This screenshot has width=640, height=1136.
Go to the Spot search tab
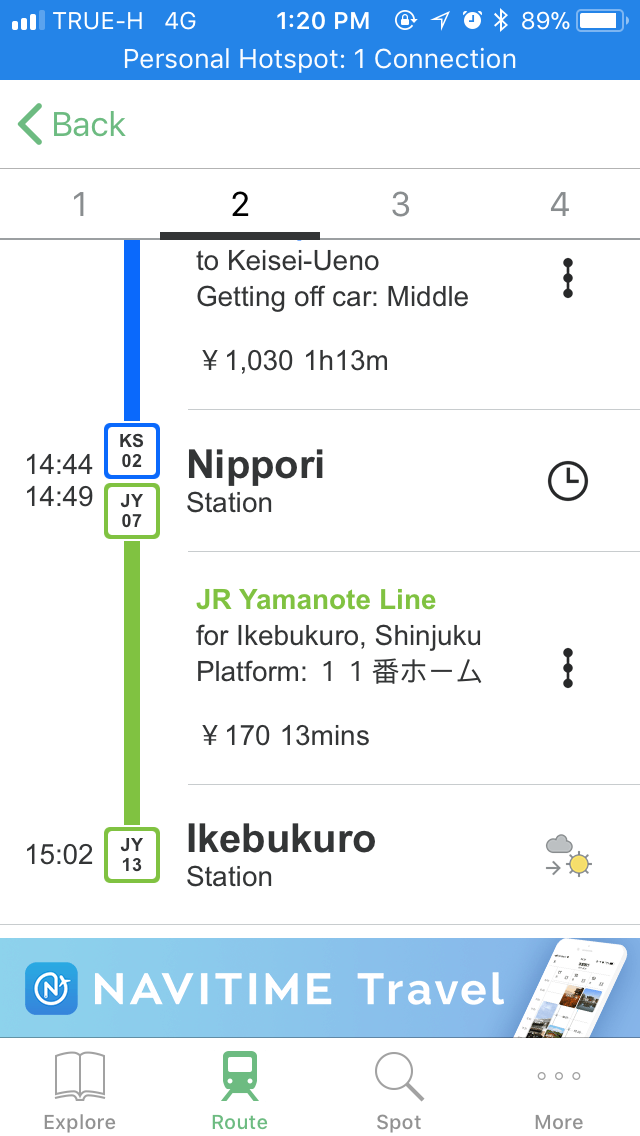[x=399, y=1090]
